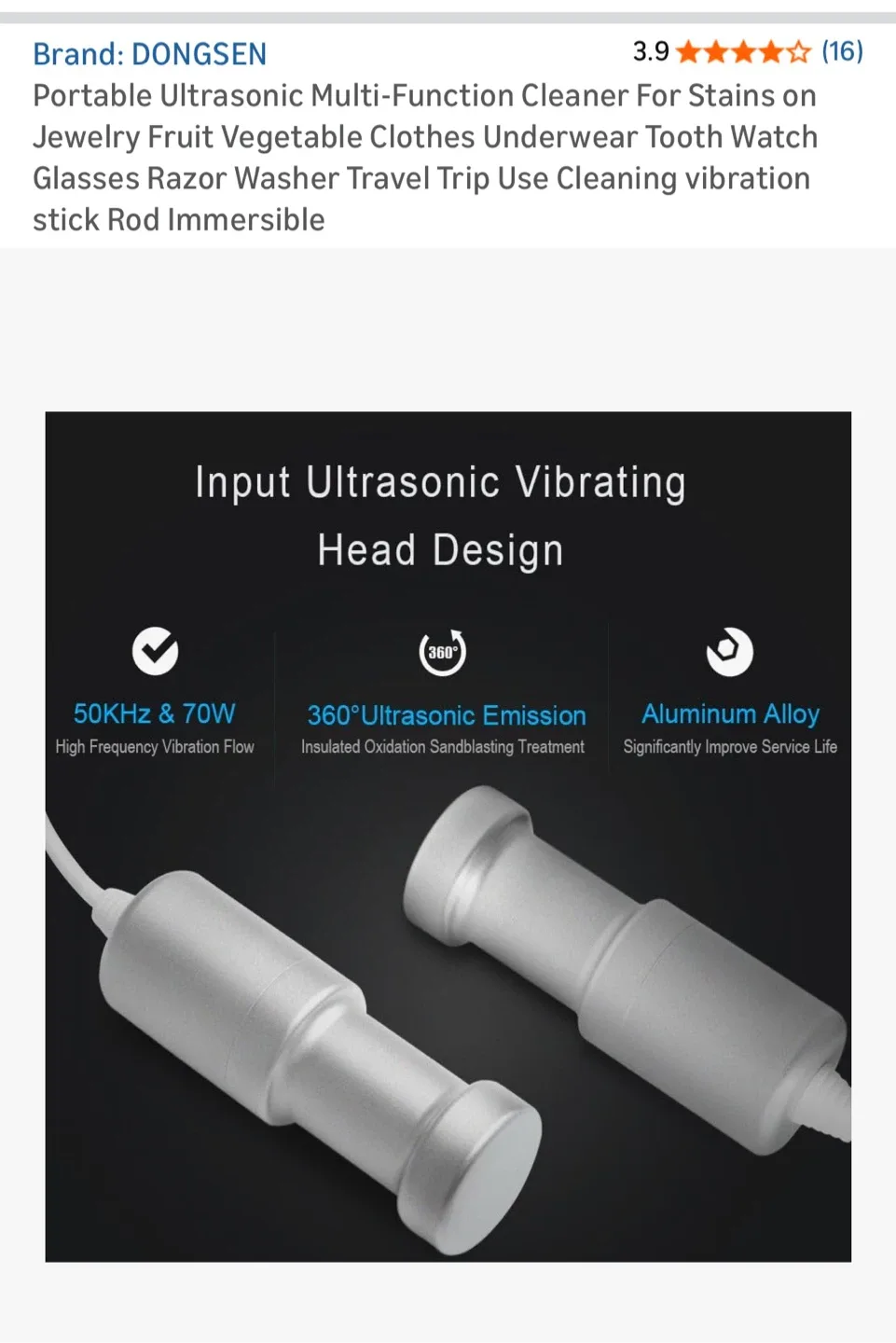Click the Aluminum Alloy feature text
The height and width of the screenshot is (1343, 896).
tap(730, 713)
